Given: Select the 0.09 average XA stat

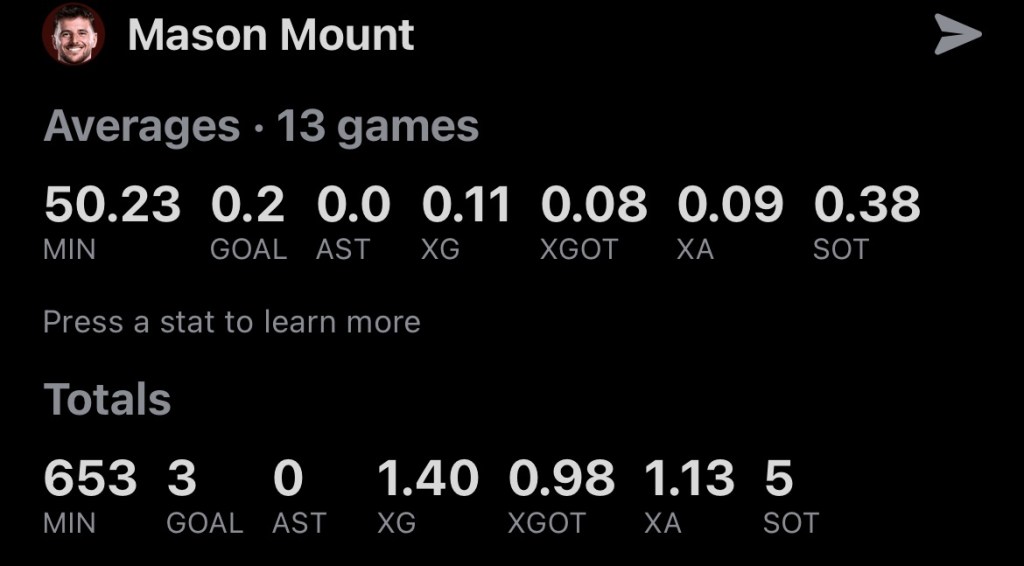Looking at the screenshot, I should tap(730, 220).
